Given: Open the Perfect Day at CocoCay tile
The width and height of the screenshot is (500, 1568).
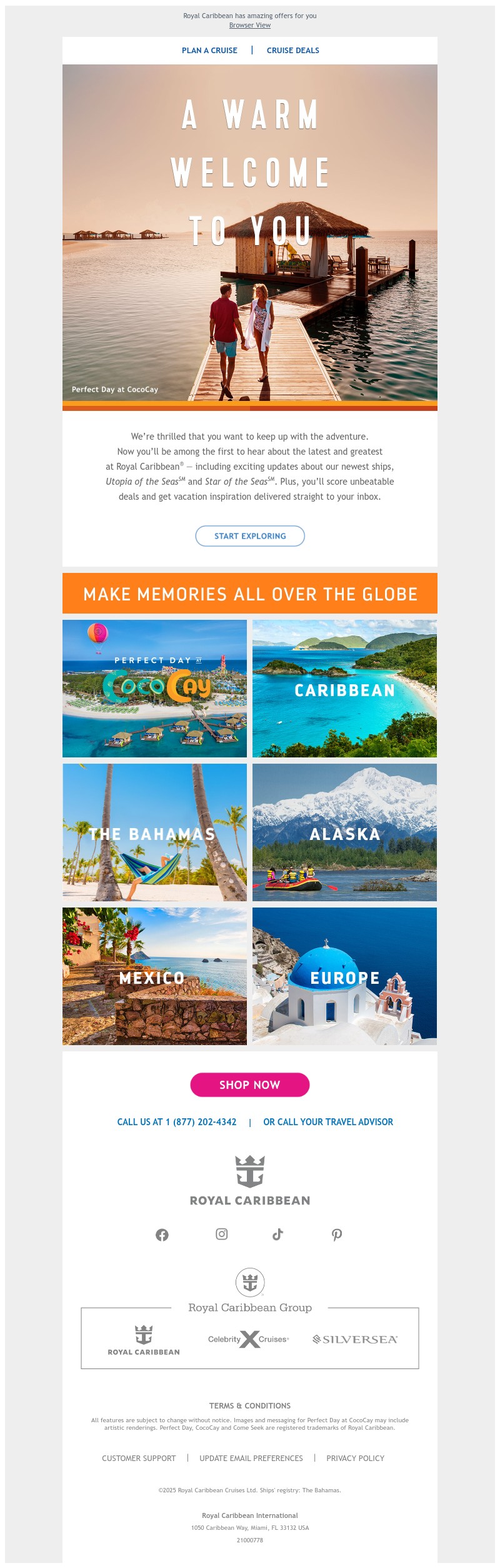Looking at the screenshot, I should (x=154, y=688).
